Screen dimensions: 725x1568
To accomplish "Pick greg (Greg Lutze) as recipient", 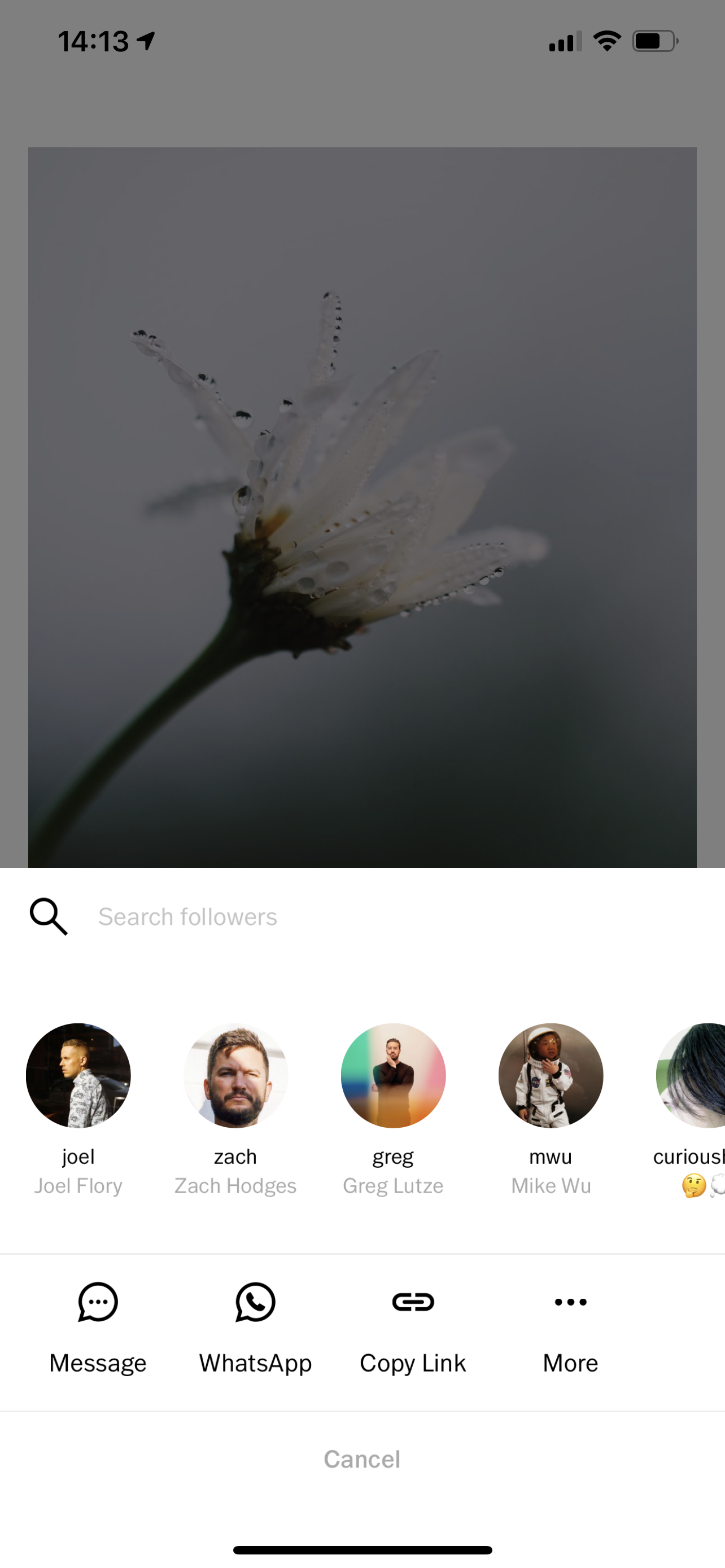I will pos(393,1109).
